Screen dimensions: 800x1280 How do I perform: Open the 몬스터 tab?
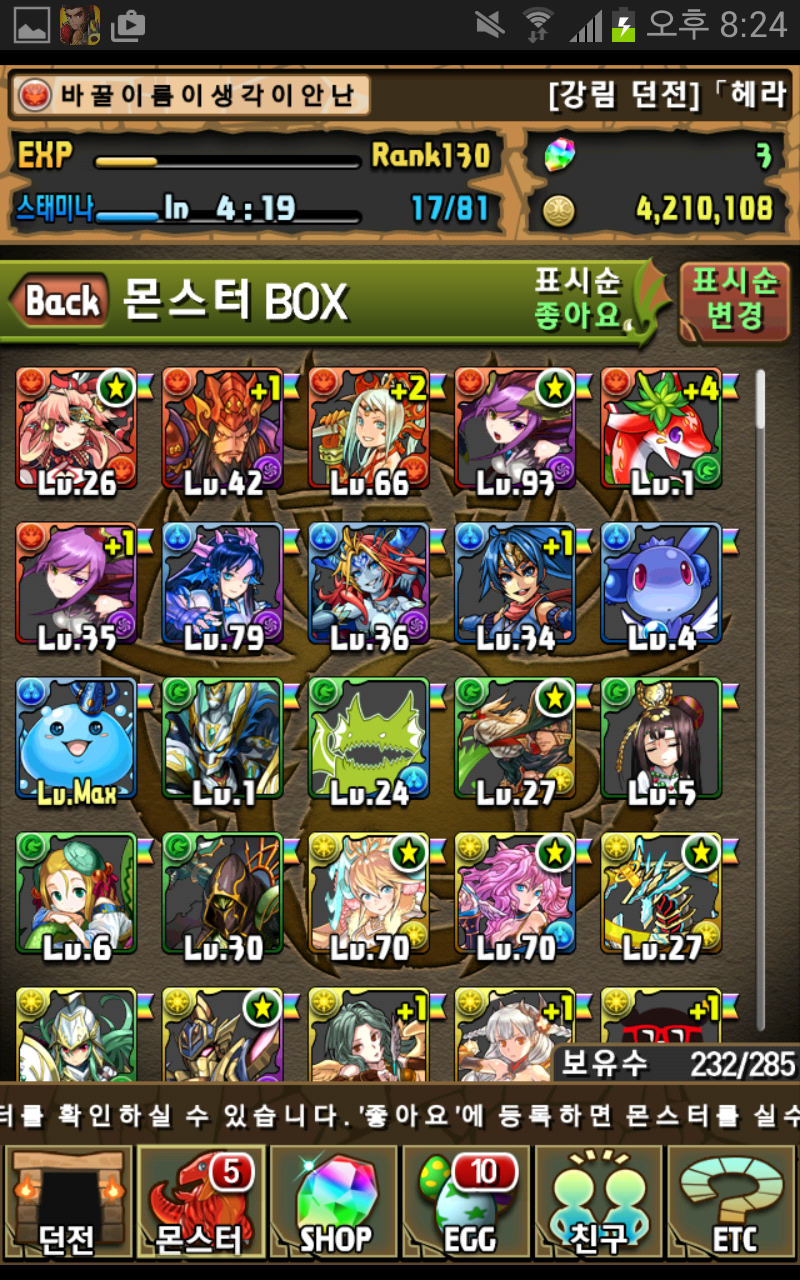pos(200,1200)
